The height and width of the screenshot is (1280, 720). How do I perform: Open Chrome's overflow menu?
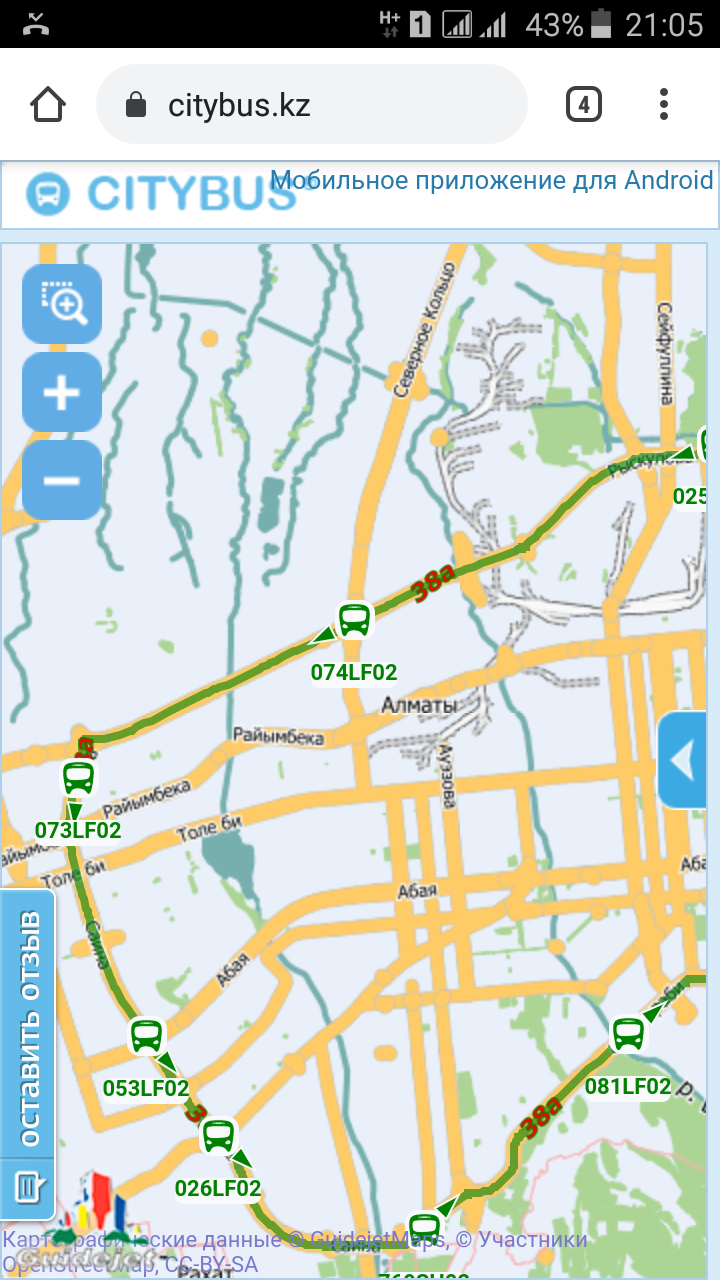[664, 104]
